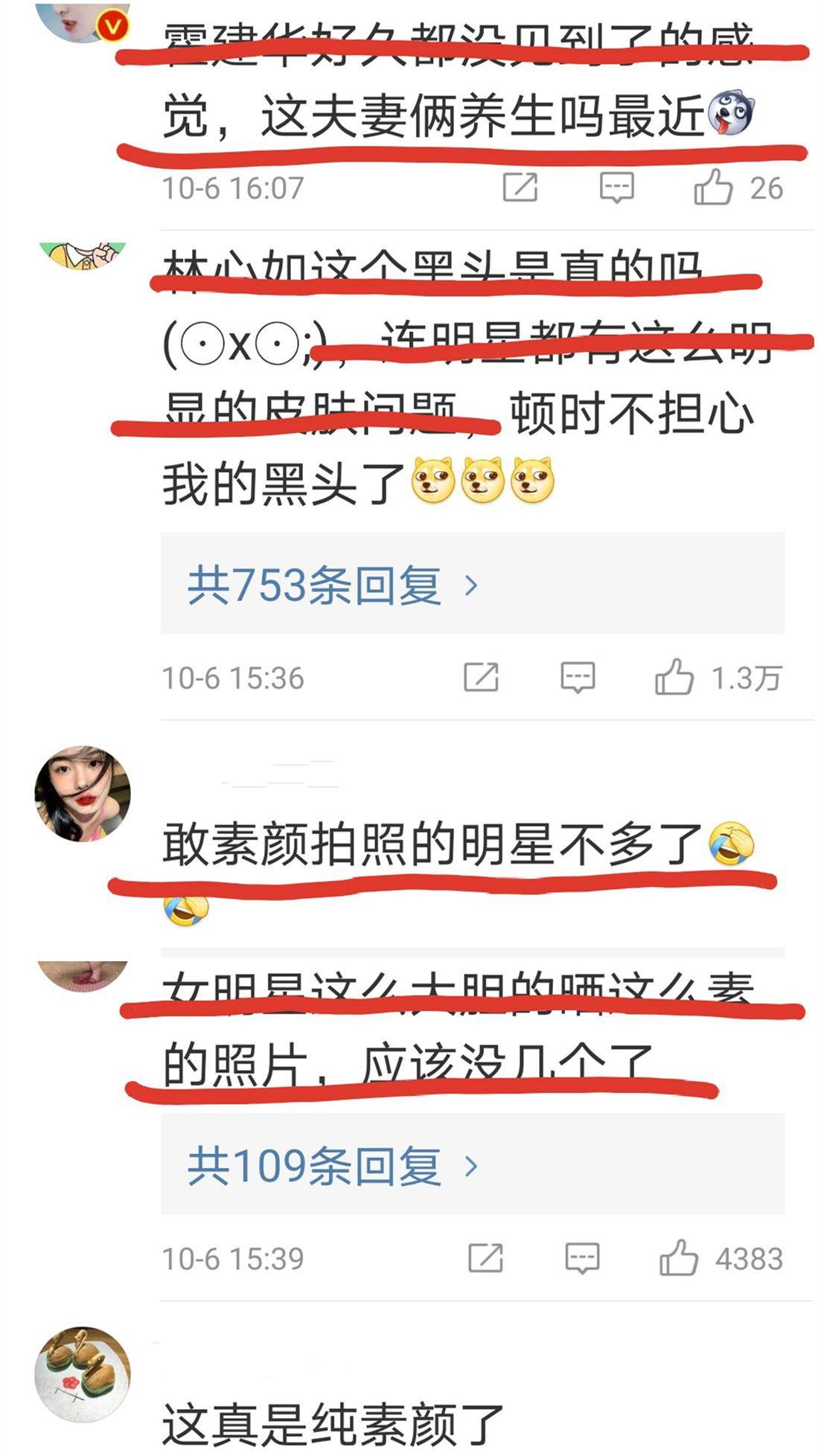Like the comment with 4383 likes
The width and height of the screenshot is (818, 1456).
pos(678,1258)
